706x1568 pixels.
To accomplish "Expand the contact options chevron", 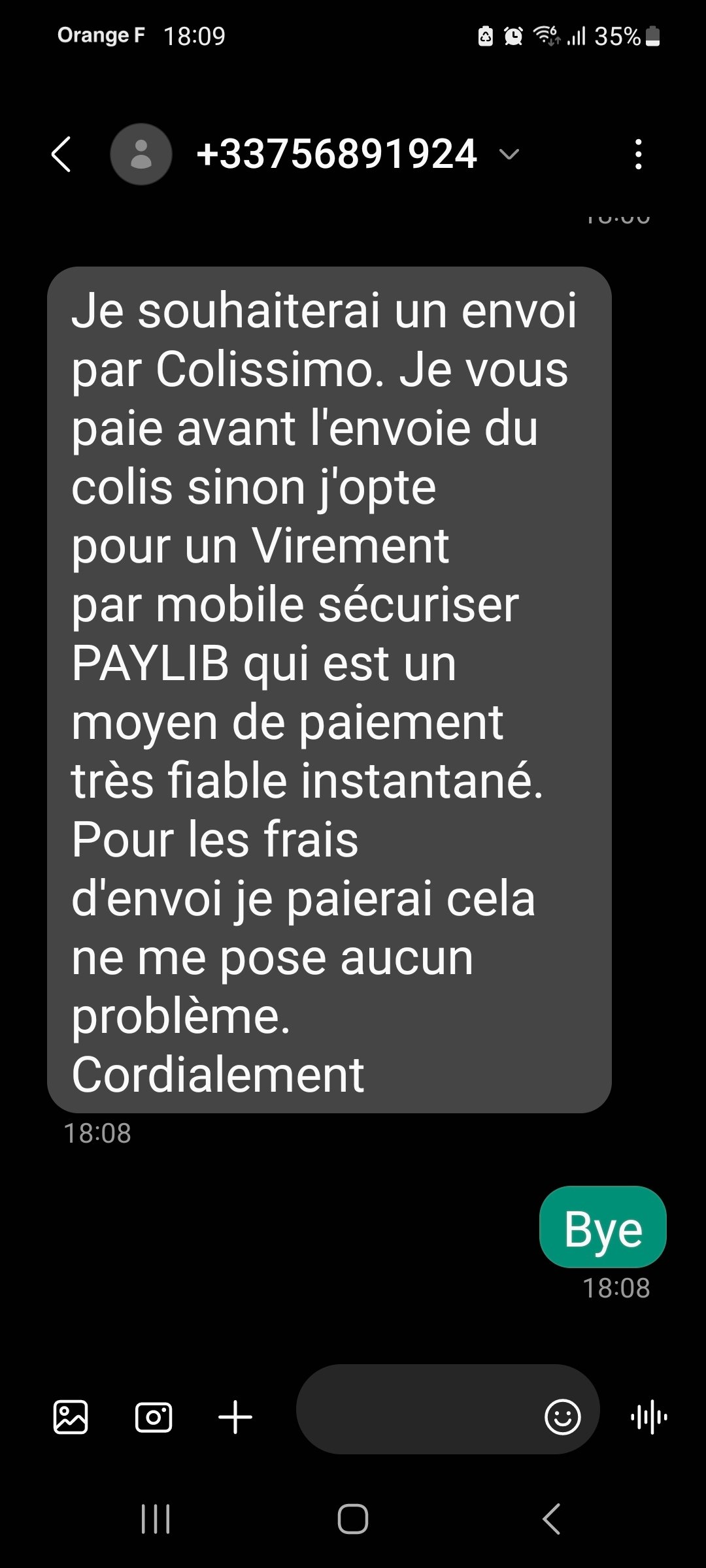I will pyautogui.click(x=509, y=154).
